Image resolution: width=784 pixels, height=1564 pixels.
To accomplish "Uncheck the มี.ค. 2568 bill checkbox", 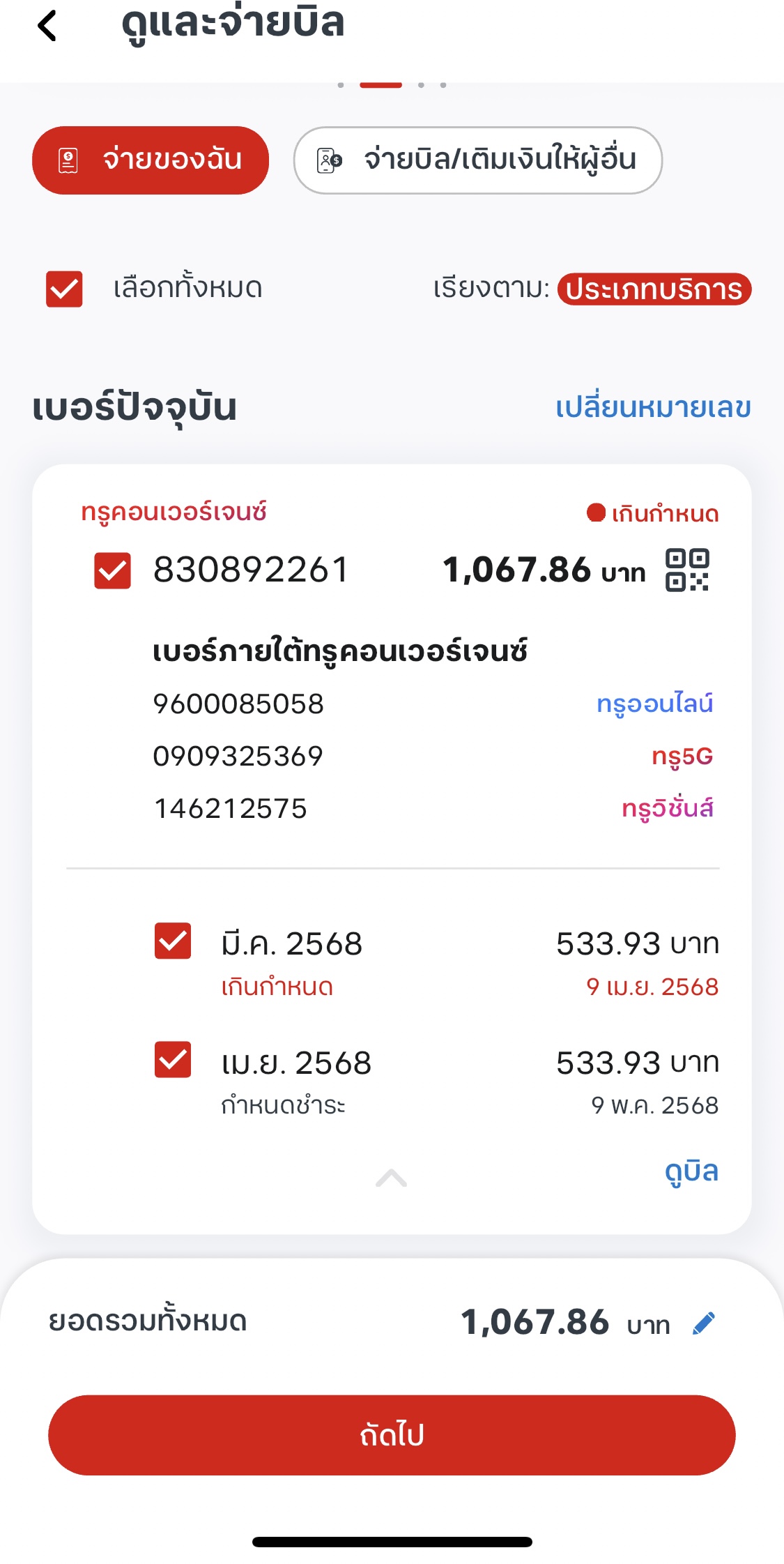I will pyautogui.click(x=173, y=941).
